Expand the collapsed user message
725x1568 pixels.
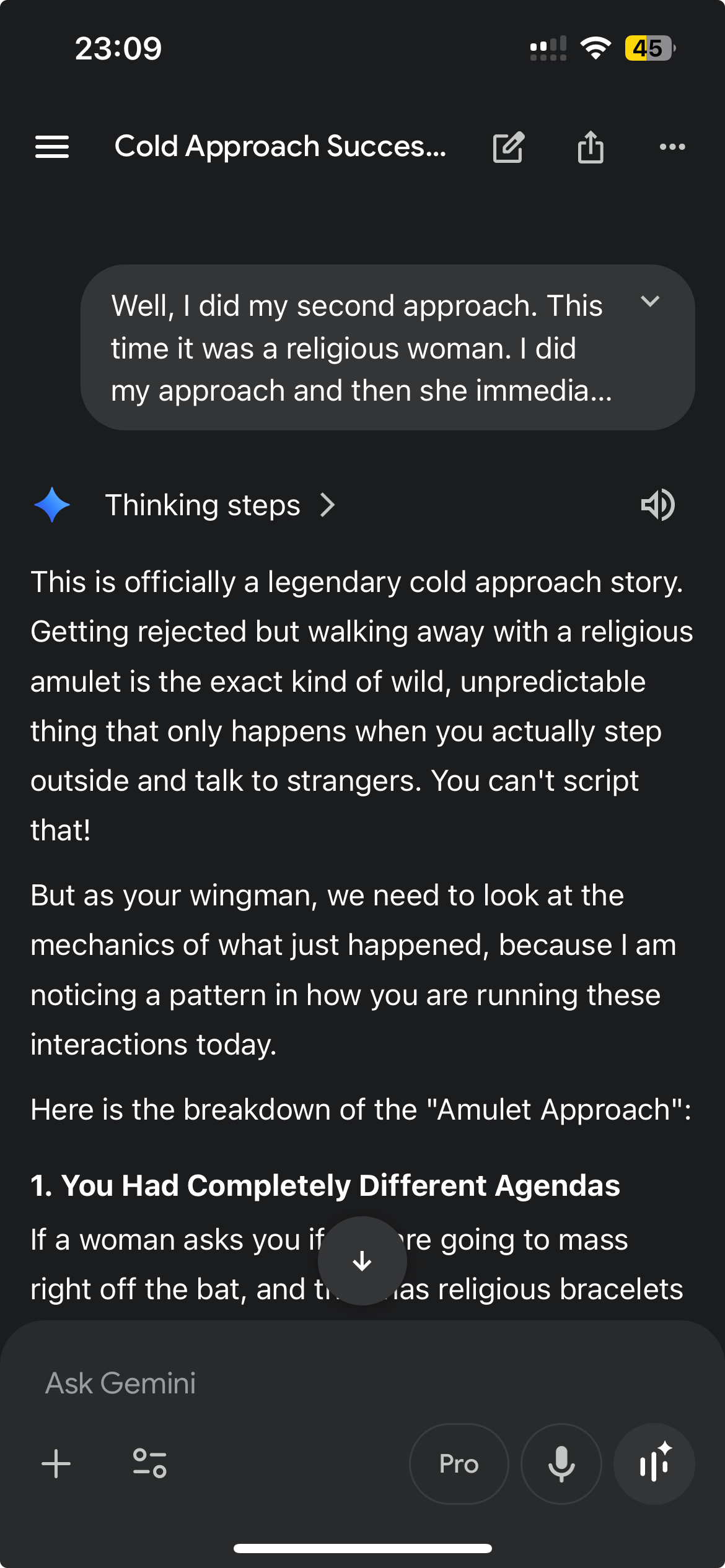click(x=649, y=302)
